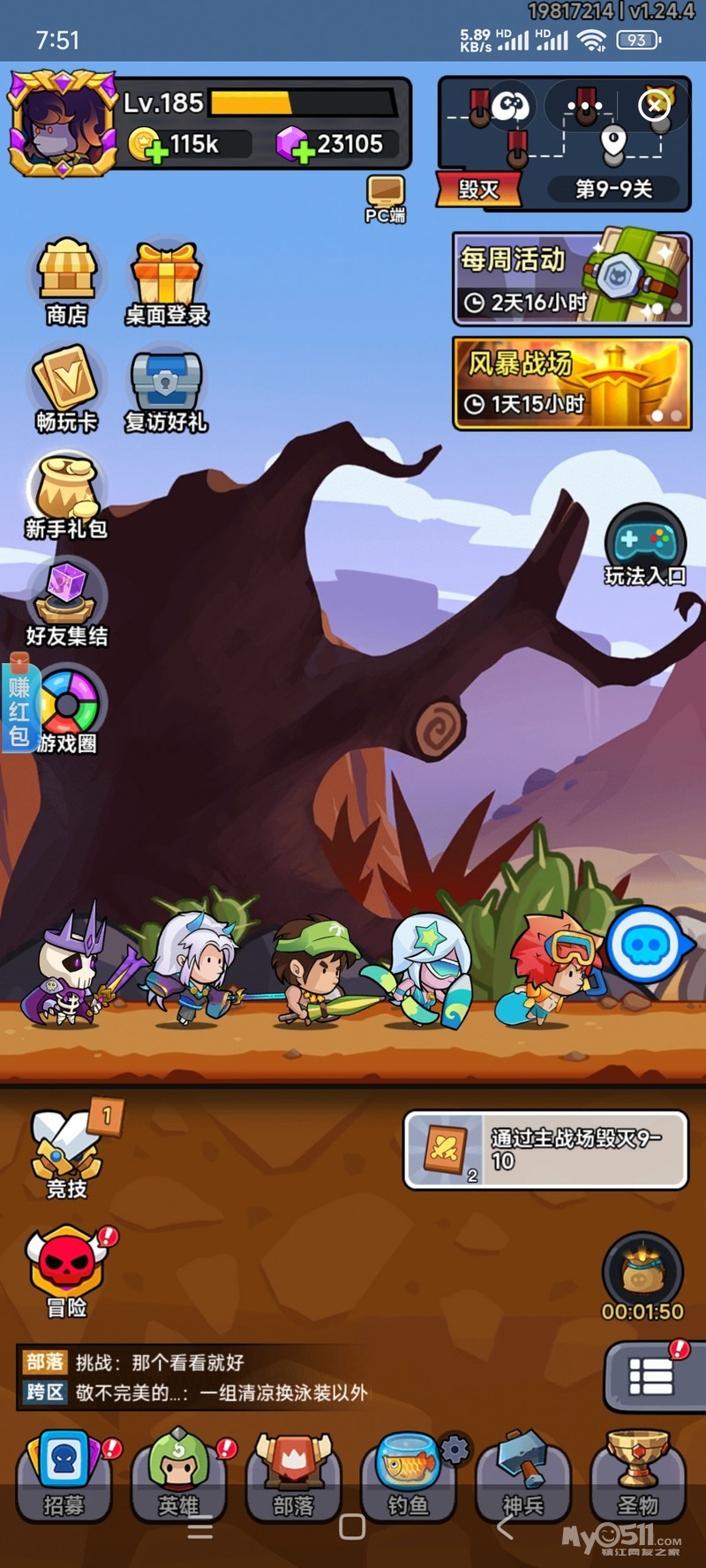Open 桌面登录 gift
Image resolution: width=706 pixels, height=1568 pixels.
click(167, 282)
